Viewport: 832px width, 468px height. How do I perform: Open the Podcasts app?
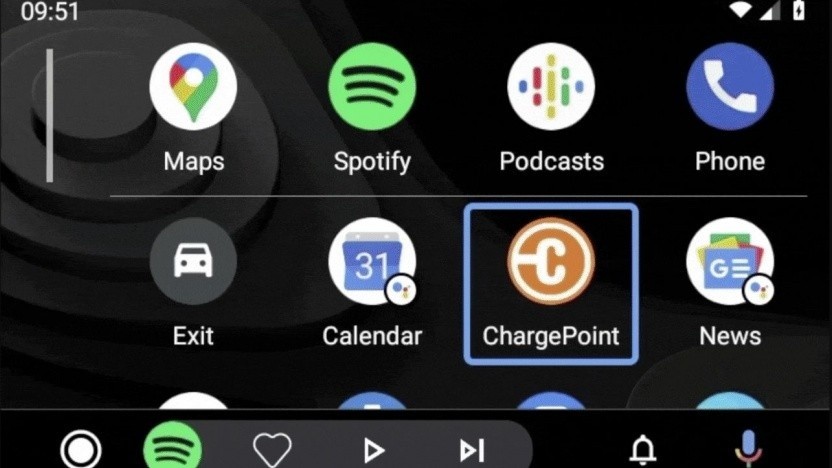click(551, 86)
